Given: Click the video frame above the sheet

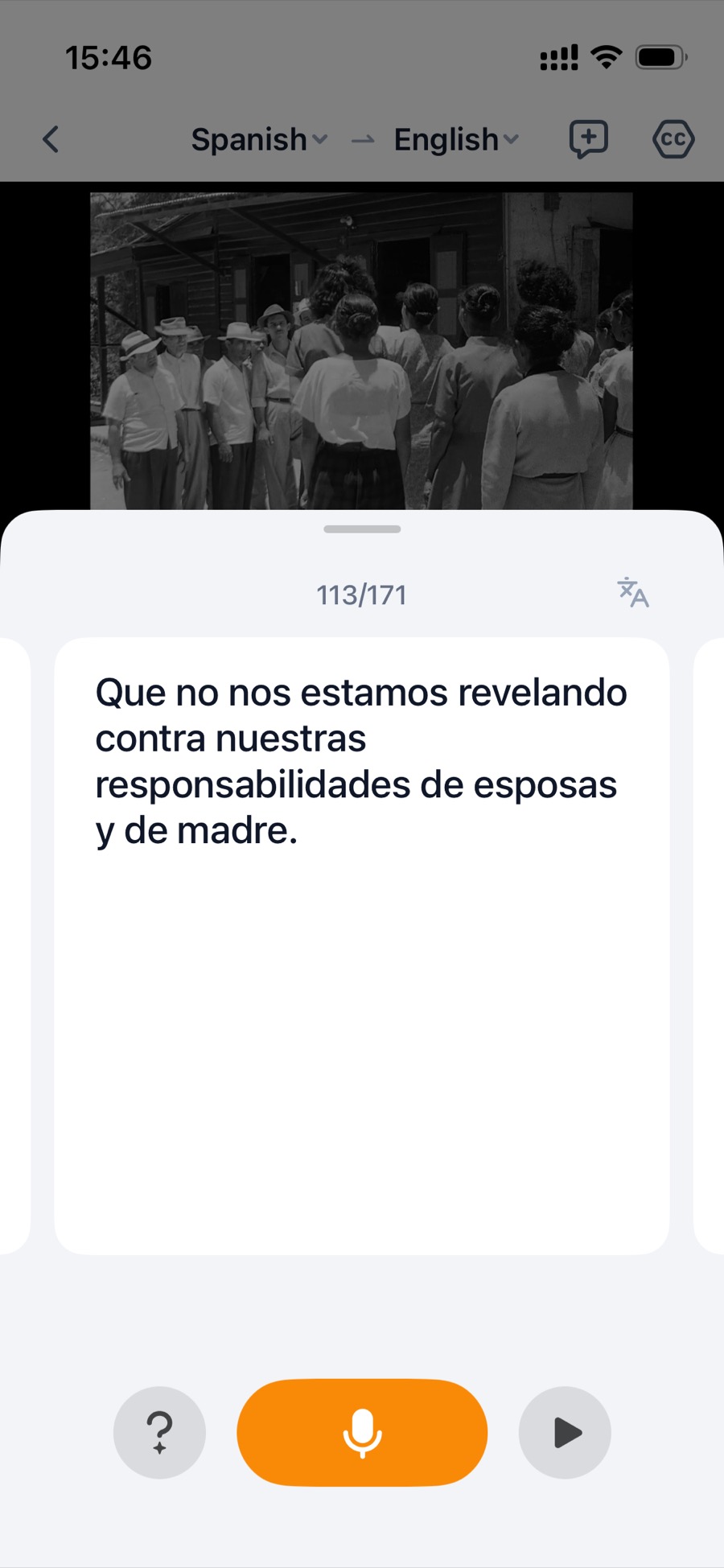Looking at the screenshot, I should pos(360,346).
